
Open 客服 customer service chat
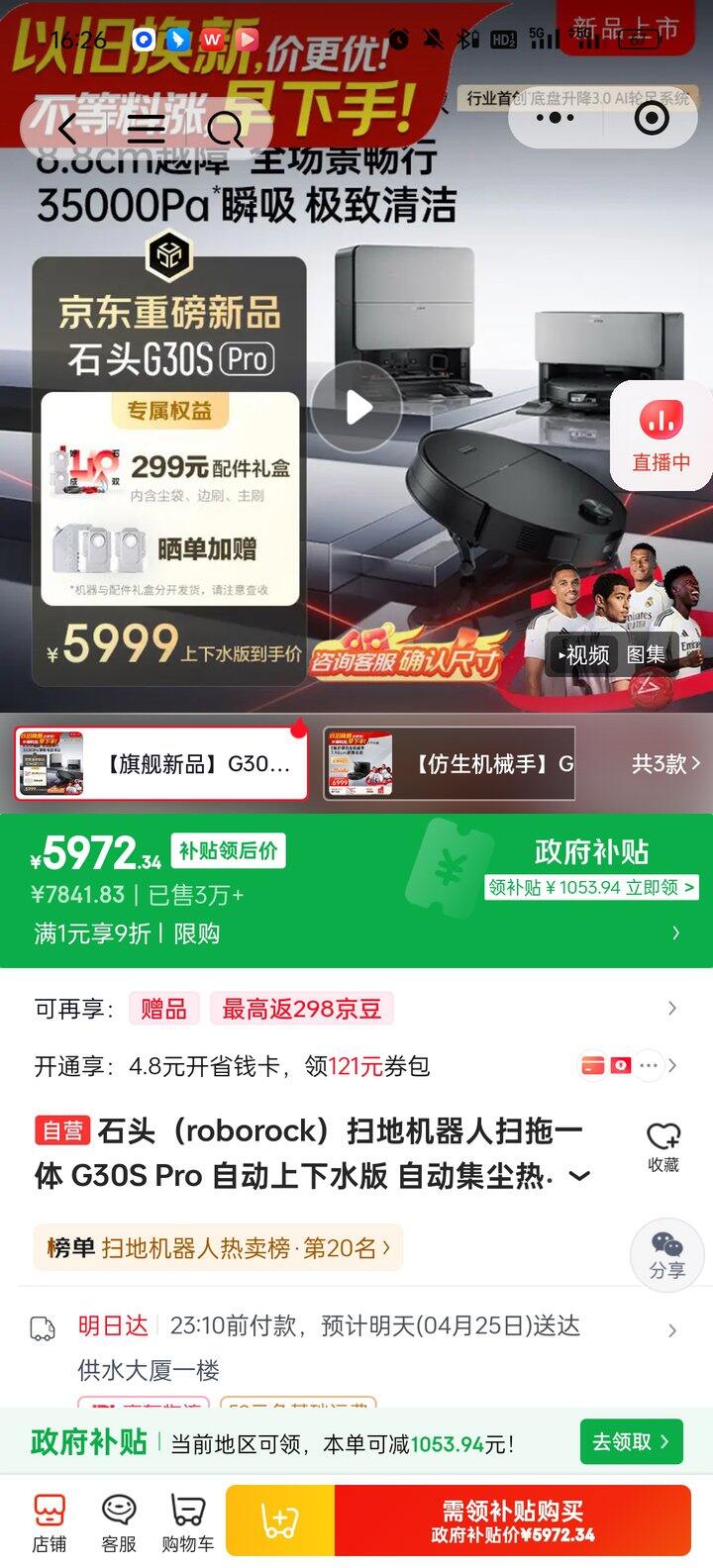(118, 1522)
